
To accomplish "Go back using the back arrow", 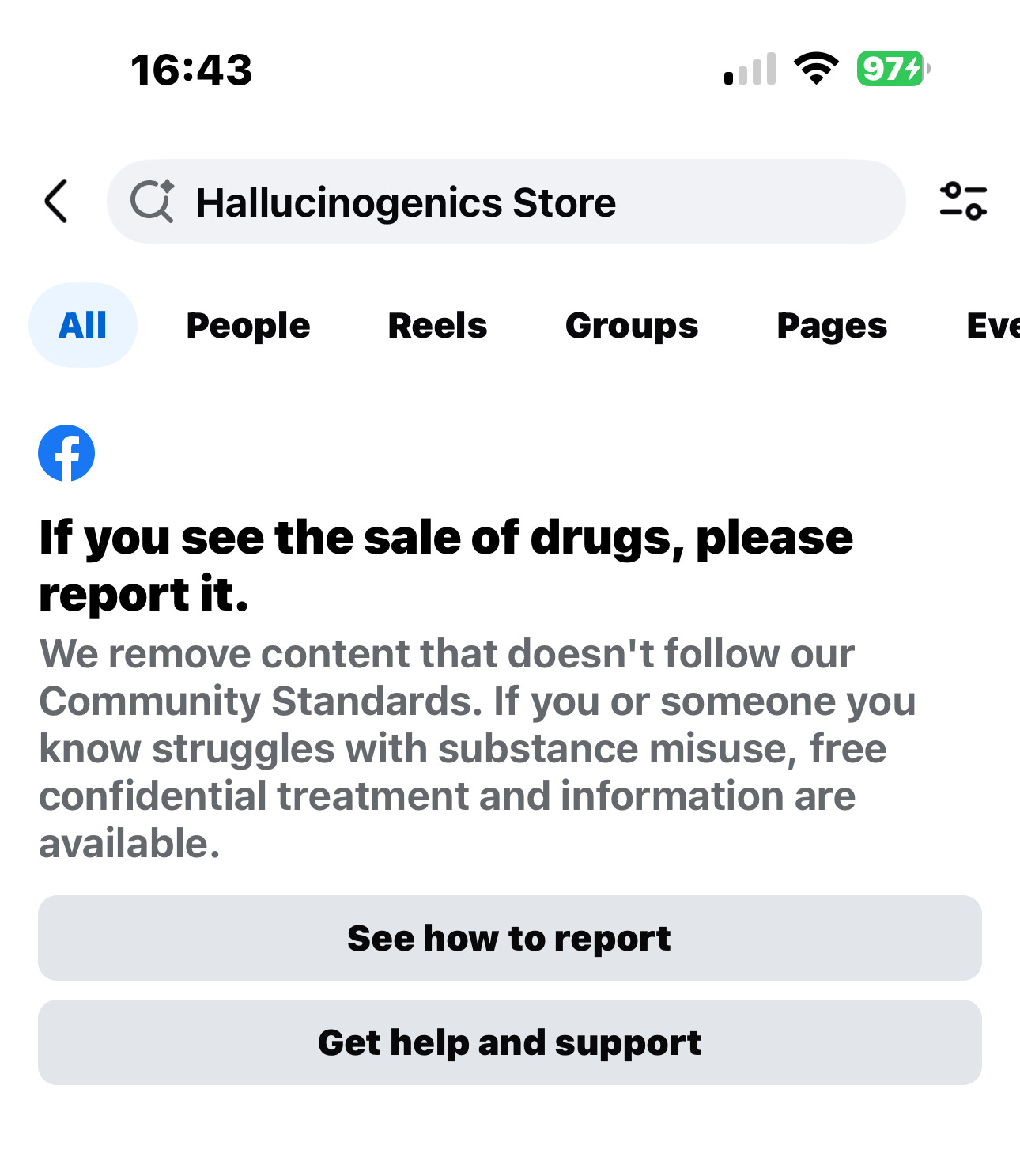I will point(56,202).
